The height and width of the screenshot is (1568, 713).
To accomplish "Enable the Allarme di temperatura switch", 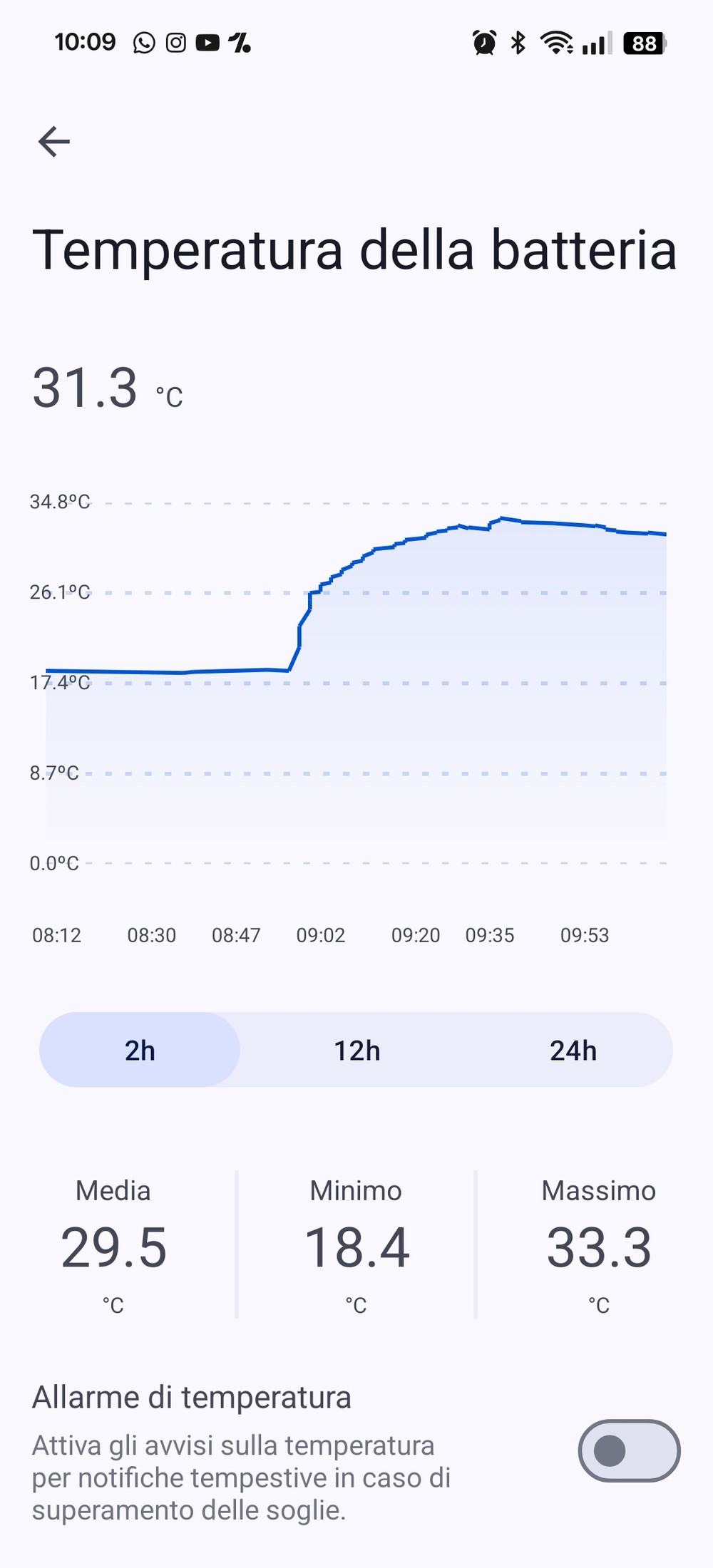I will [628, 1450].
